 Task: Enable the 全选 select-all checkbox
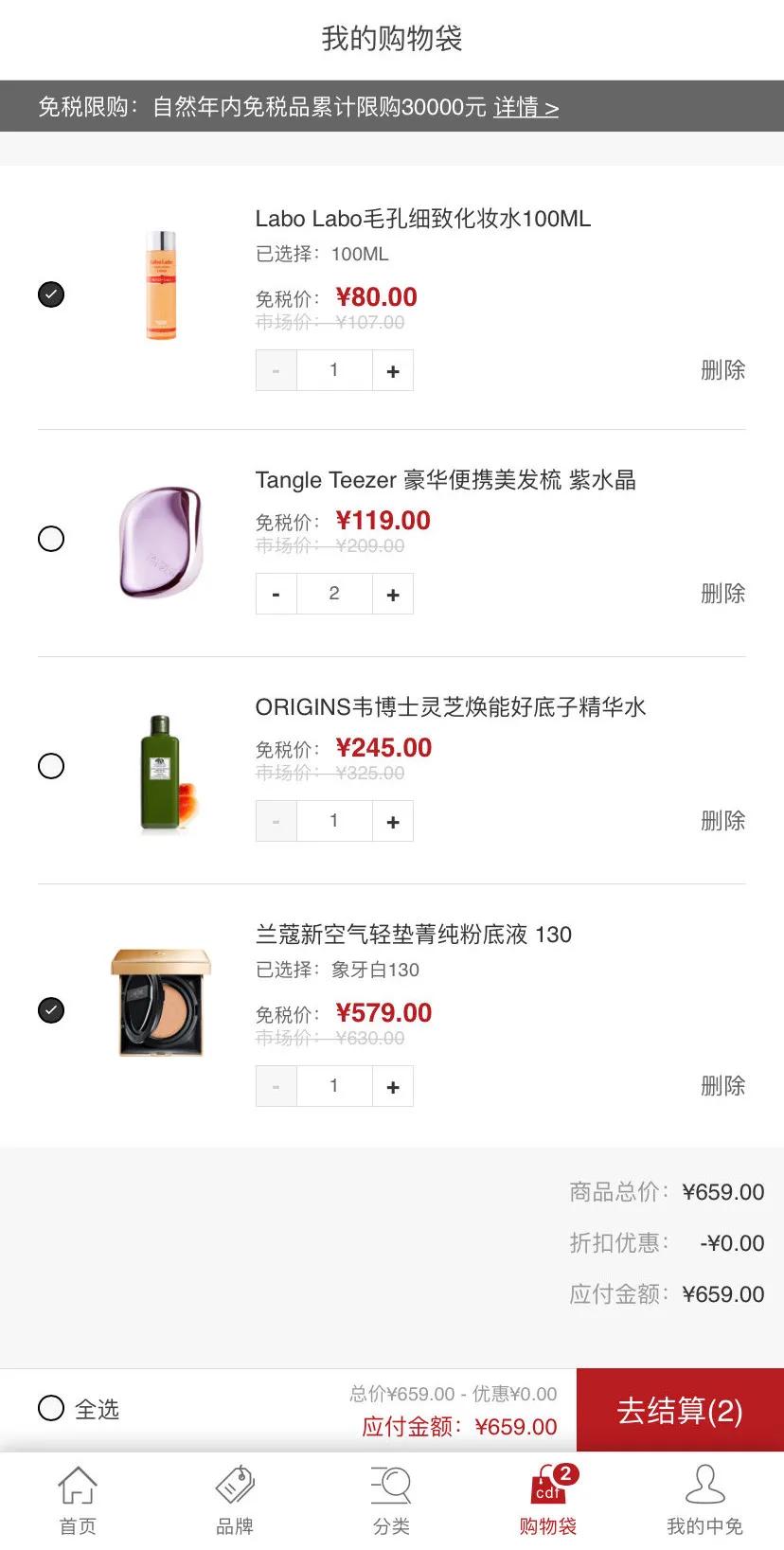(51, 1409)
